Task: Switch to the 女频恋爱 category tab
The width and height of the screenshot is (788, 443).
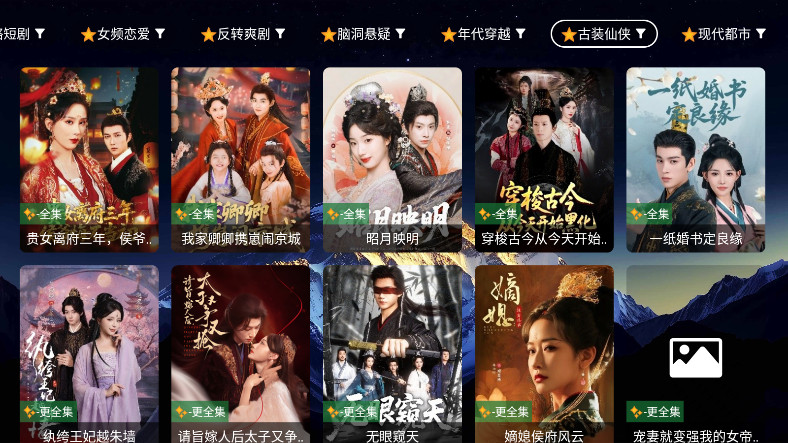Action: [123, 34]
